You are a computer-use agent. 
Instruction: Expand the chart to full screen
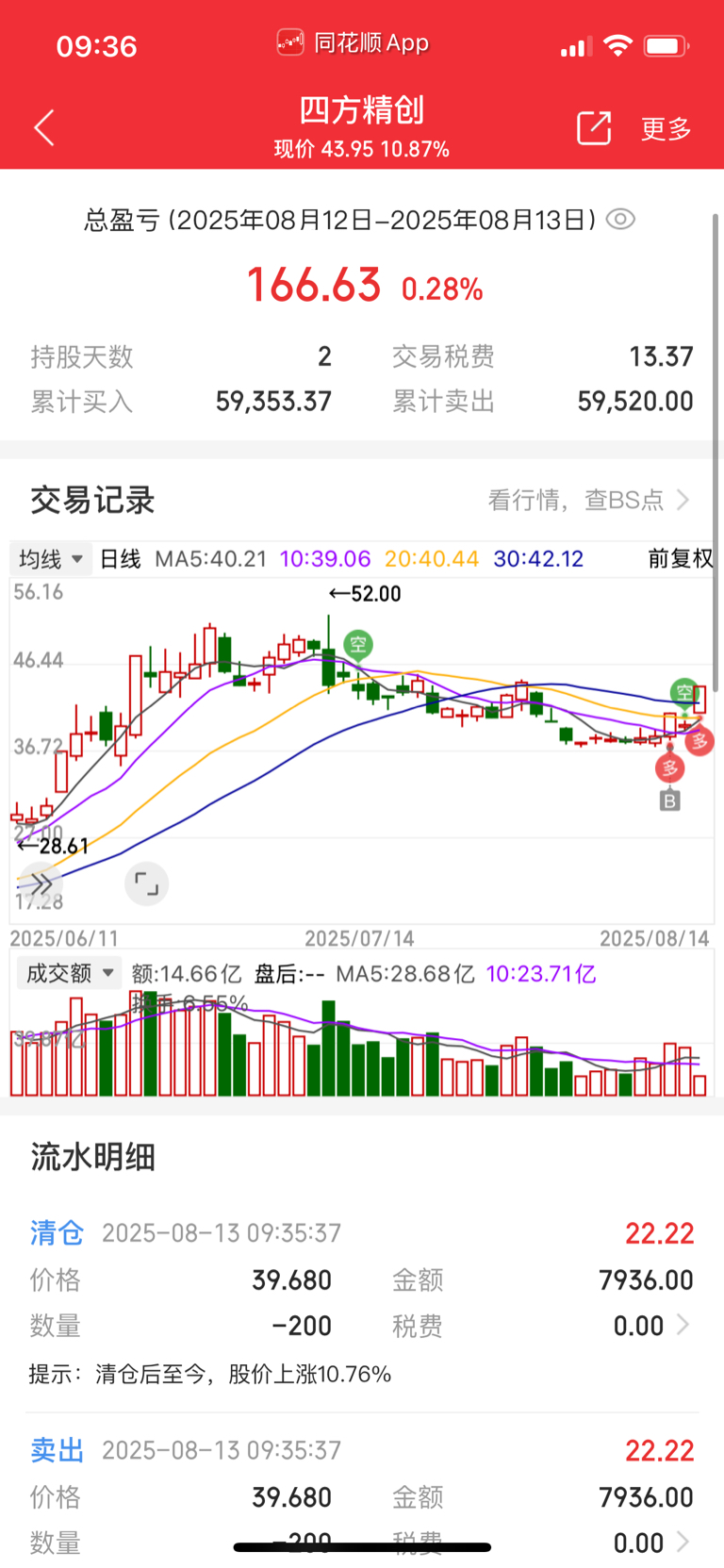coord(146,883)
